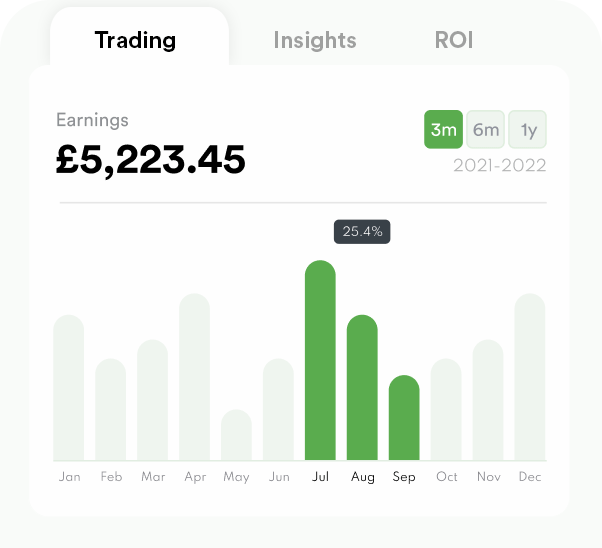Screen dimensions: 602x548
Task: Tap the Jul bar in the chart
Action: [320, 360]
